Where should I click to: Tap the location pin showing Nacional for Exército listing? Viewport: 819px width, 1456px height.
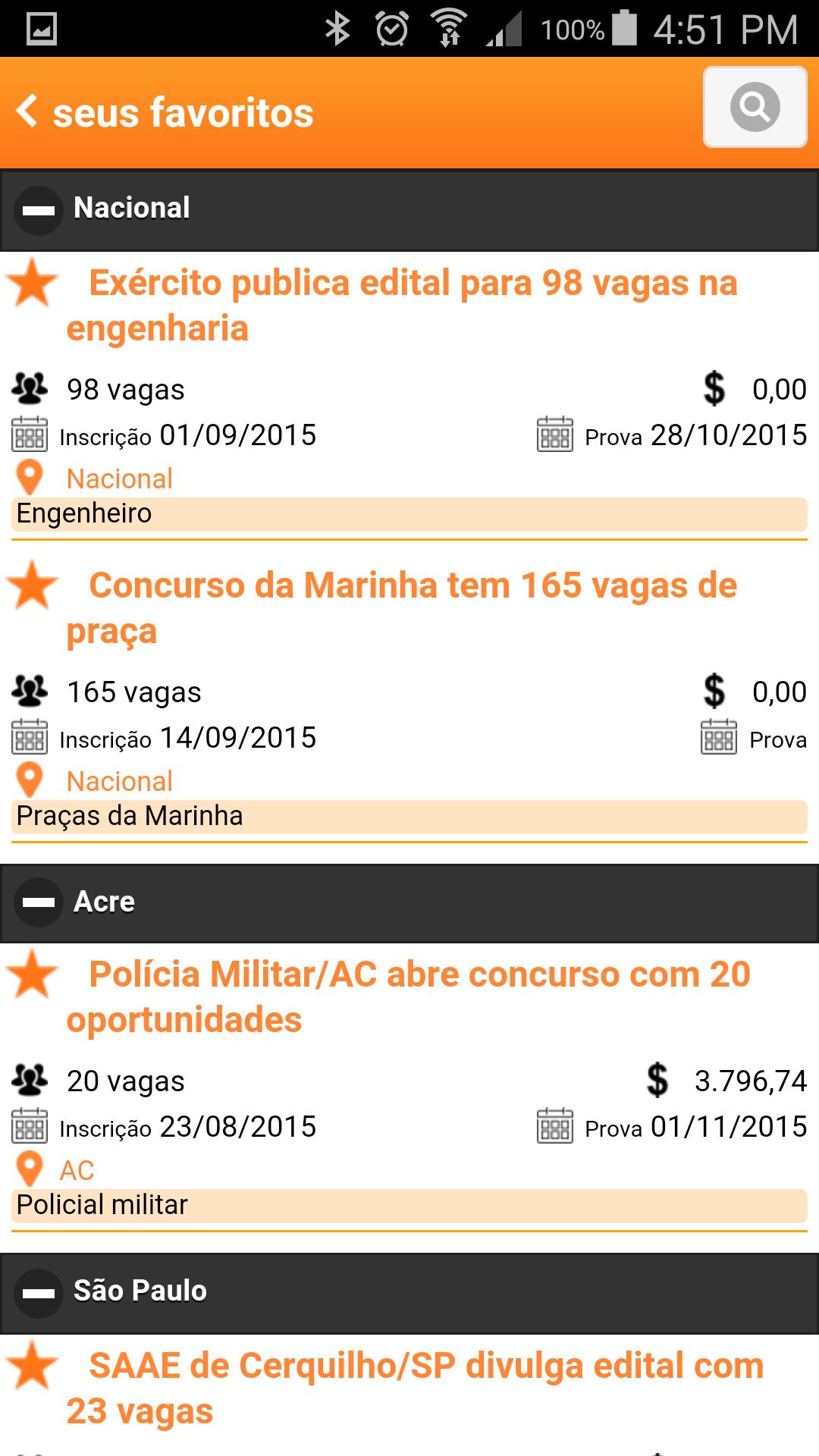click(30, 477)
